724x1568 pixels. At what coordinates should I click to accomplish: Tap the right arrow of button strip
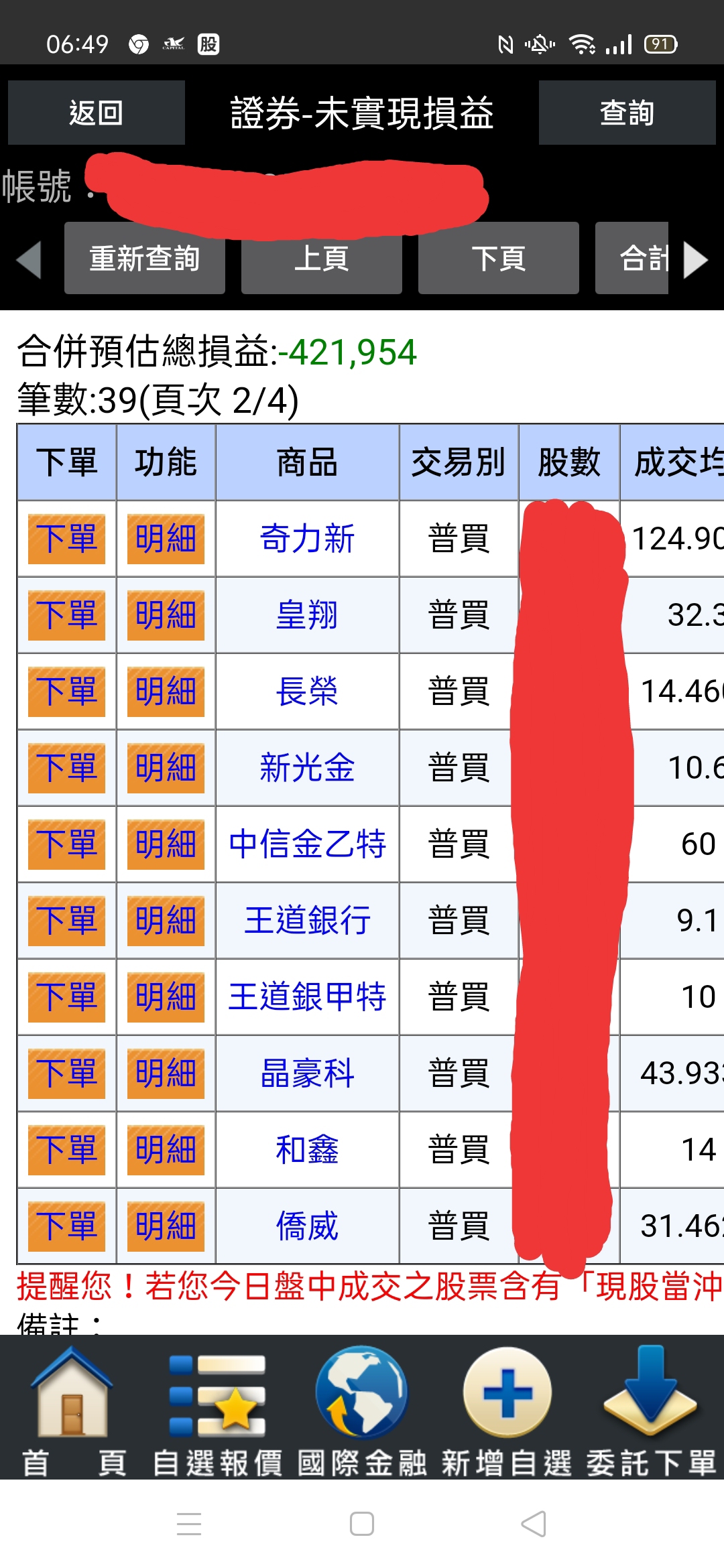(x=695, y=259)
